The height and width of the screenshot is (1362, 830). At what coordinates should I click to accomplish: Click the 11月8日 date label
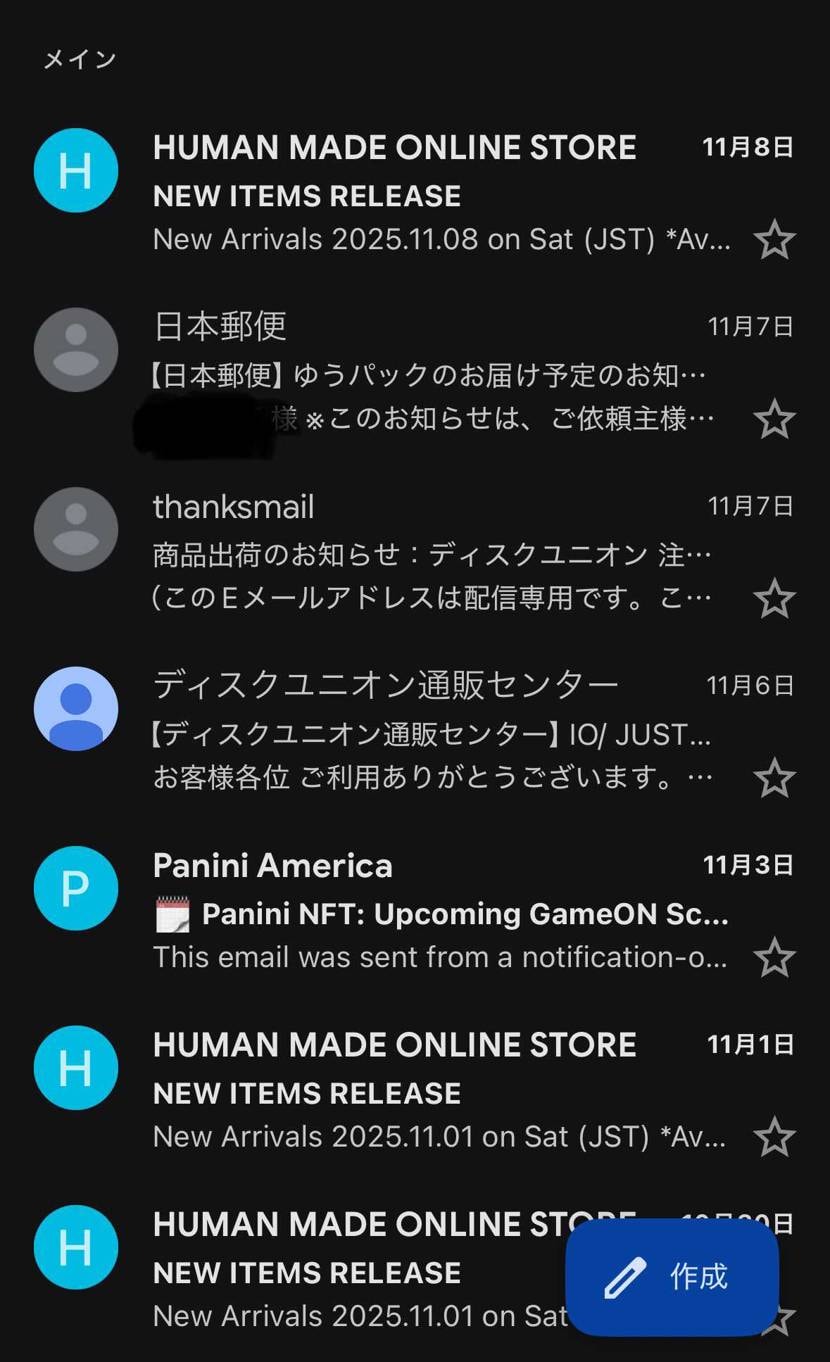tap(748, 146)
